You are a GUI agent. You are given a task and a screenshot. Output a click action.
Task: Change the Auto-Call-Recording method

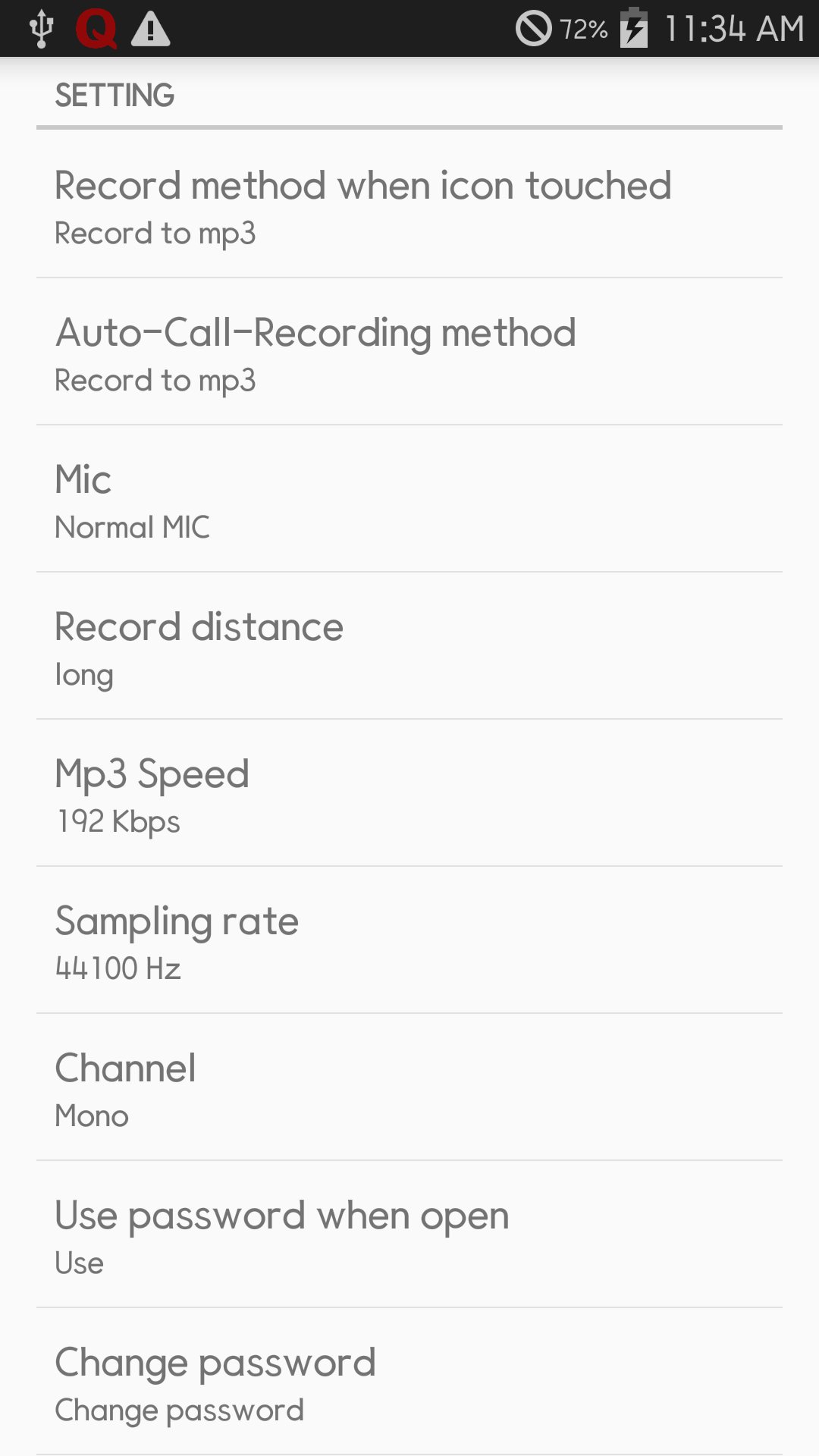click(x=409, y=353)
